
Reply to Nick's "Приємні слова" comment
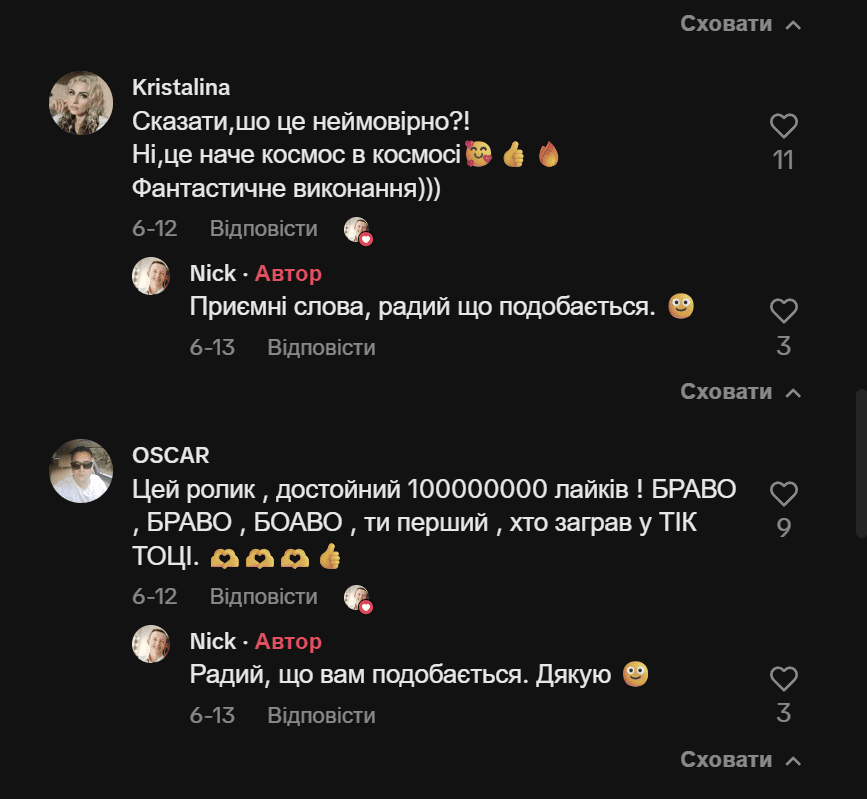(x=321, y=348)
